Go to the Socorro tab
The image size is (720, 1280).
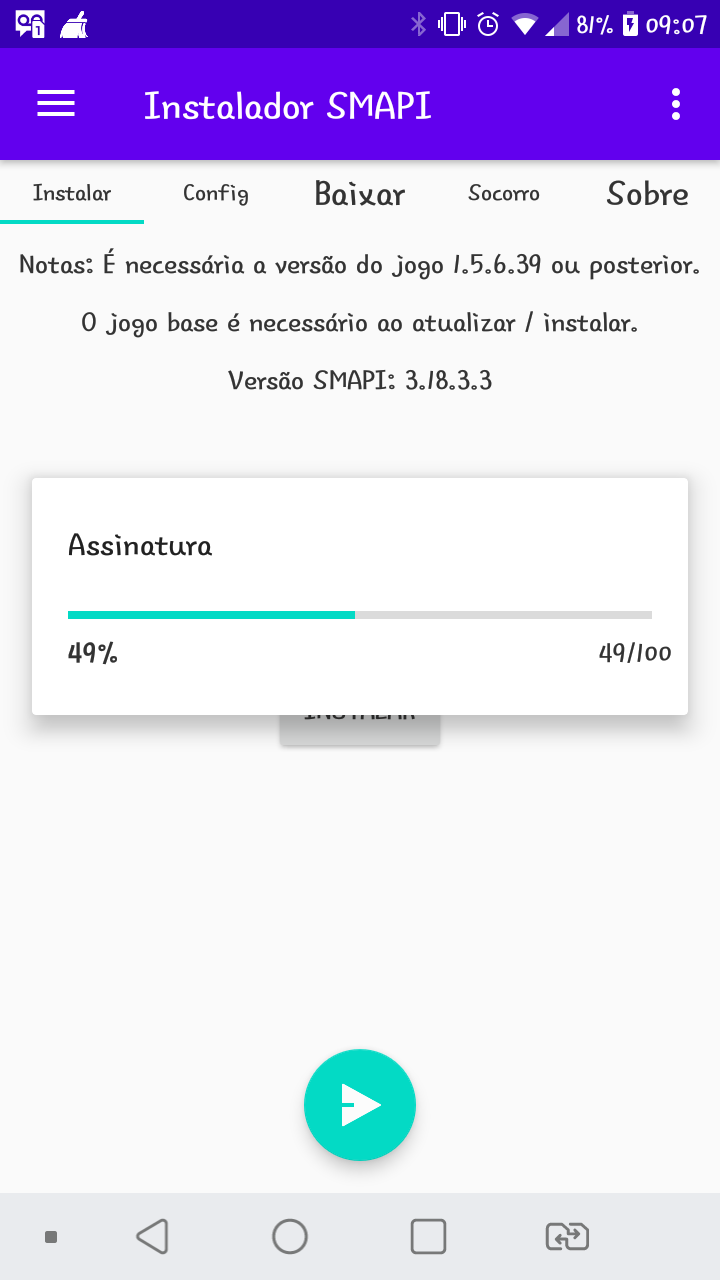503,194
